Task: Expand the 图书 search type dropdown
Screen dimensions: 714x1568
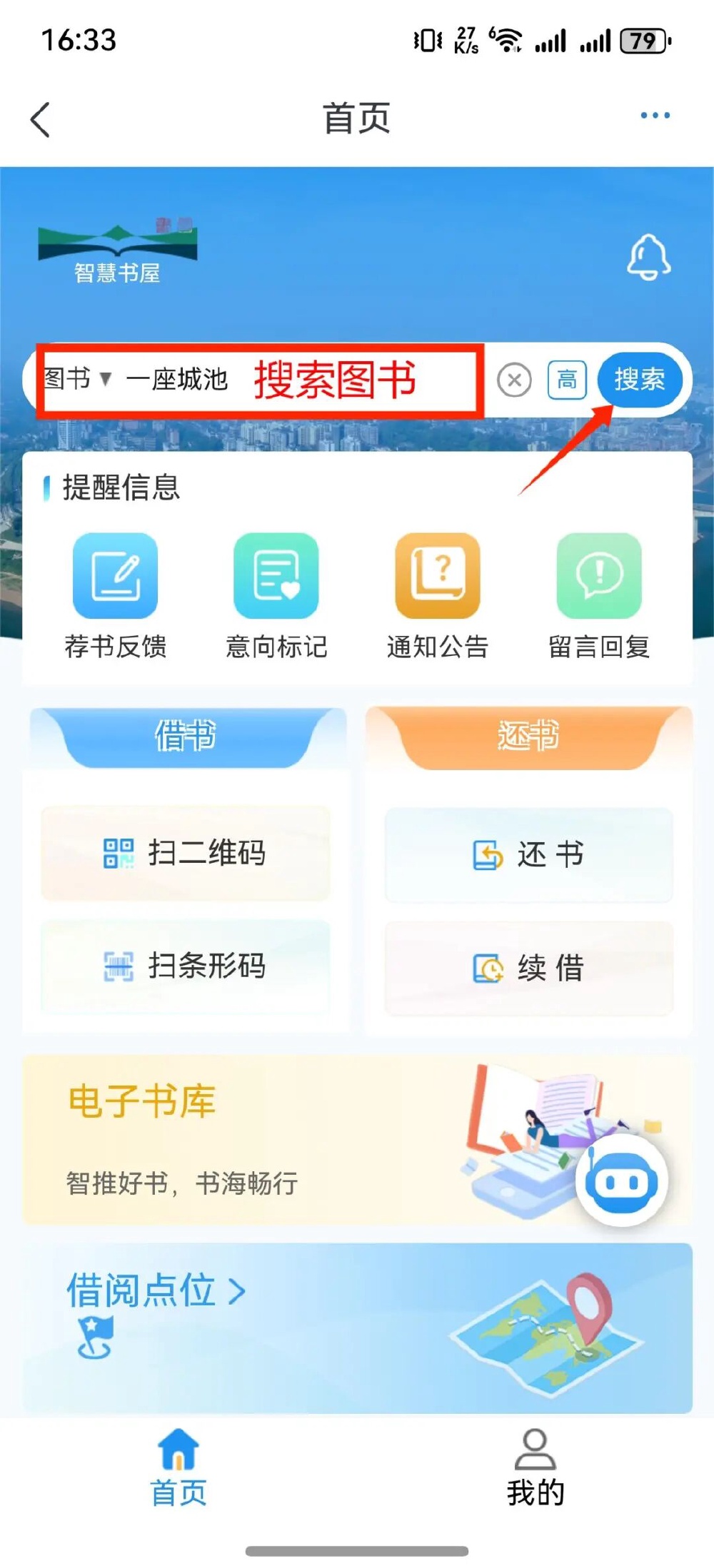Action: coord(77,379)
